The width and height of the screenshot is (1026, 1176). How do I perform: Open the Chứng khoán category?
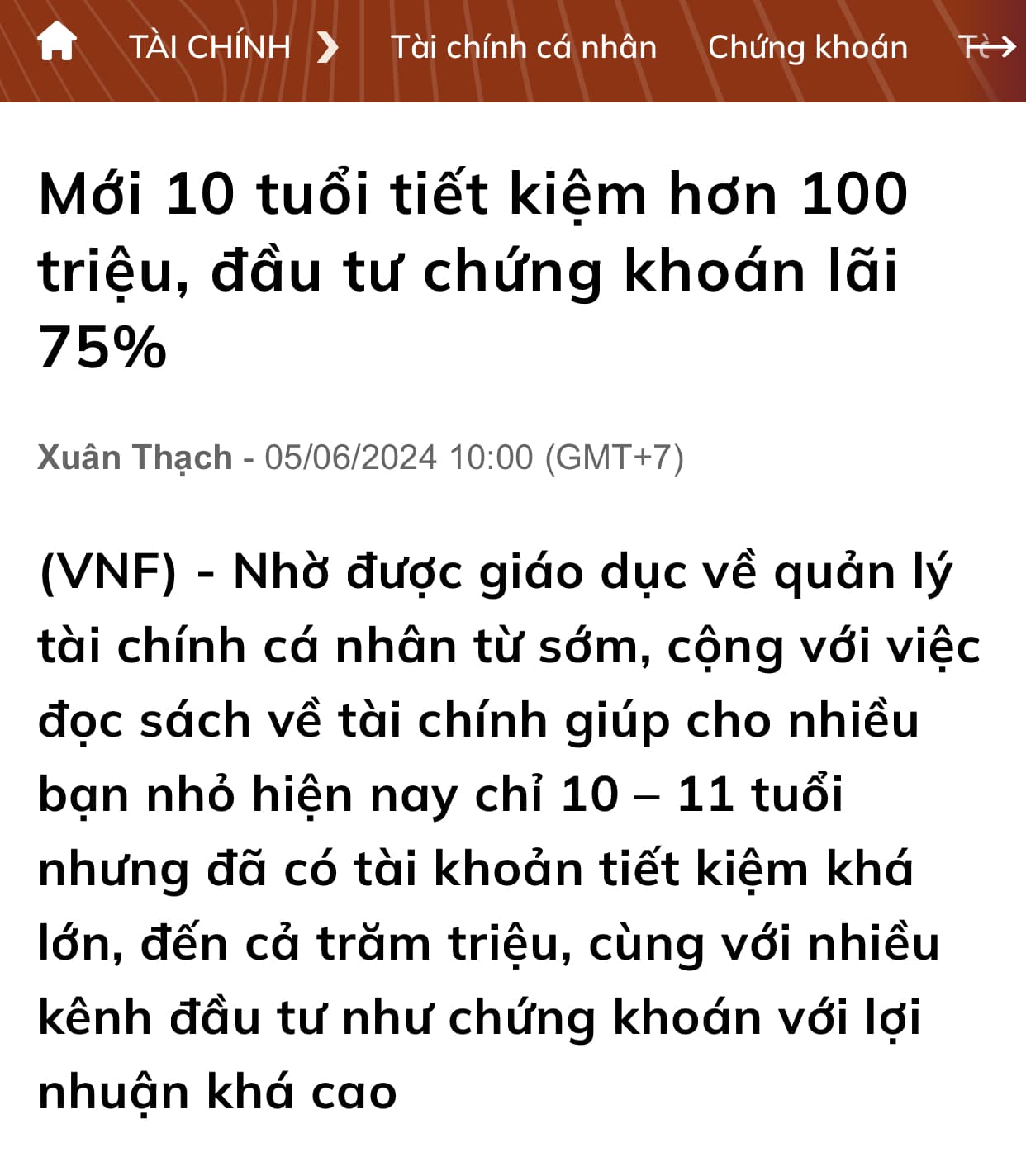point(807,47)
